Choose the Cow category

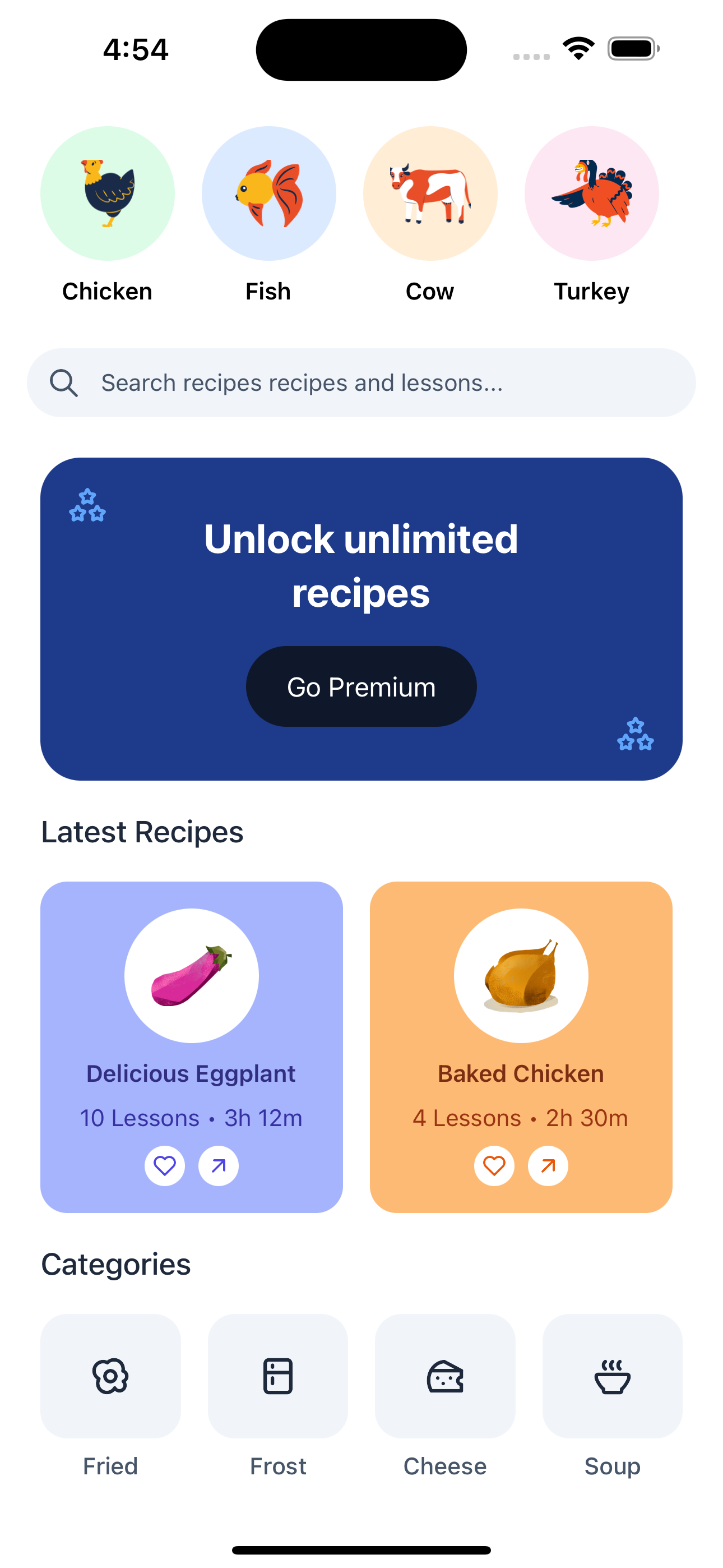(430, 193)
